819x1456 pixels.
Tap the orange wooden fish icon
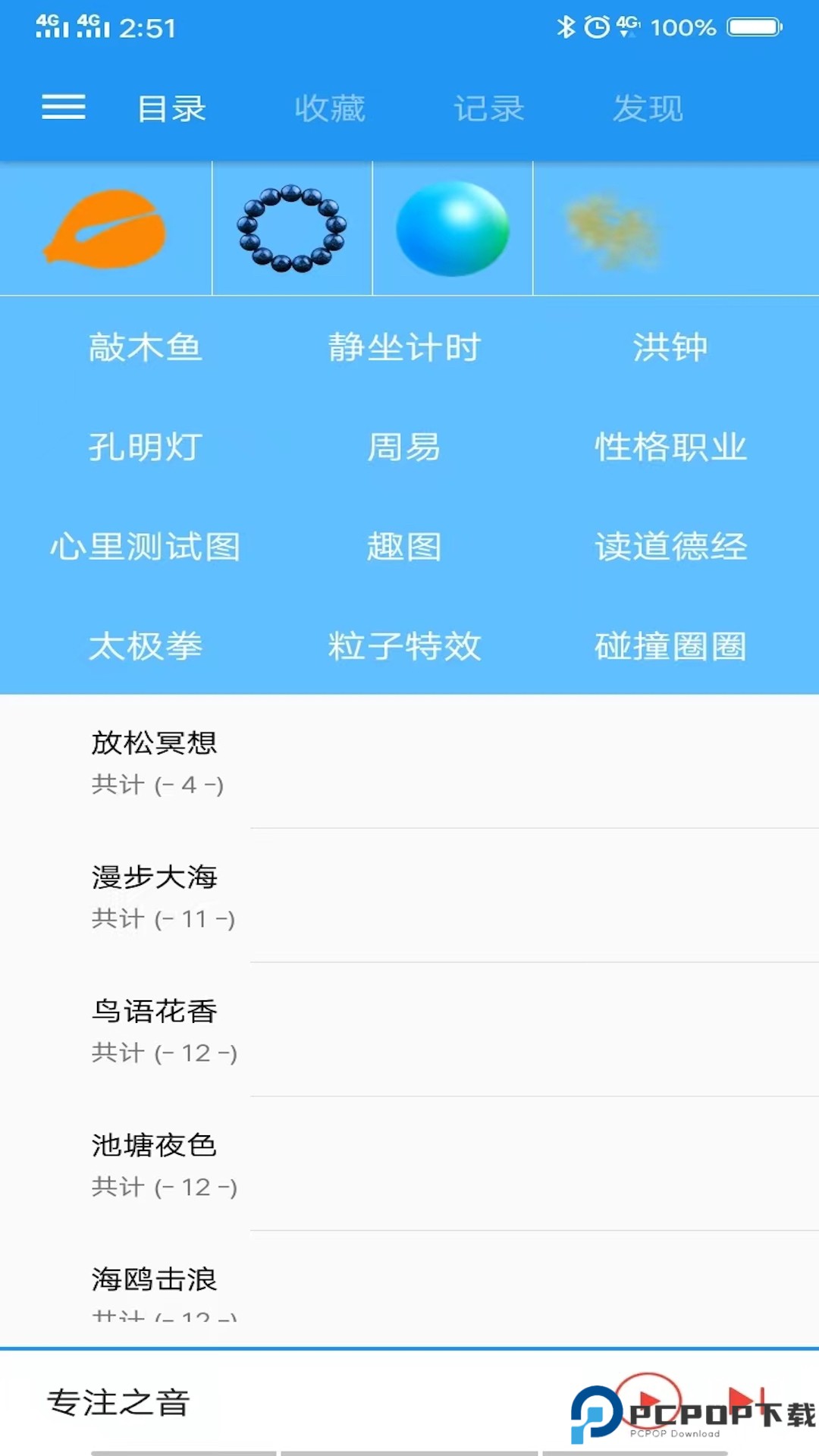pyautogui.click(x=106, y=227)
